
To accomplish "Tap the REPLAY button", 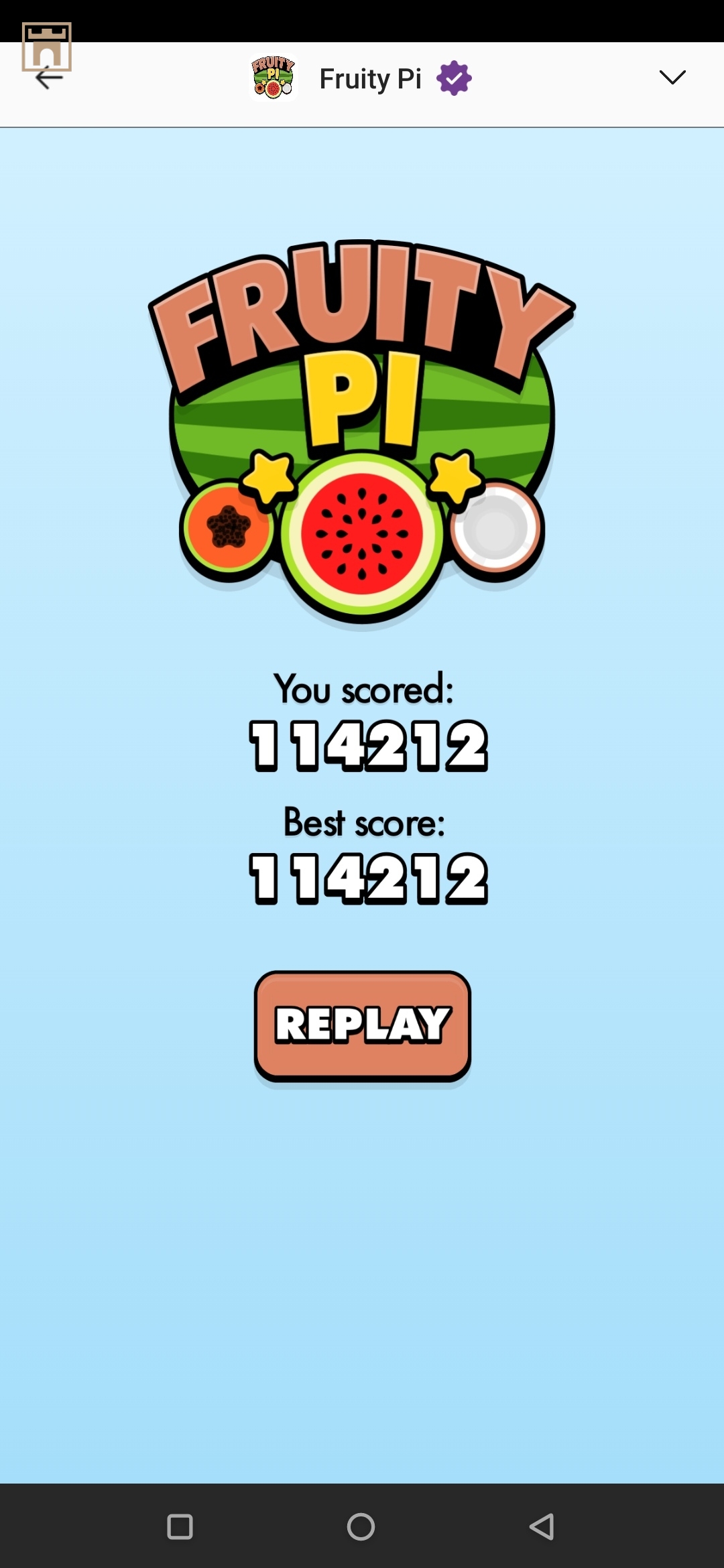I will tap(362, 1024).
